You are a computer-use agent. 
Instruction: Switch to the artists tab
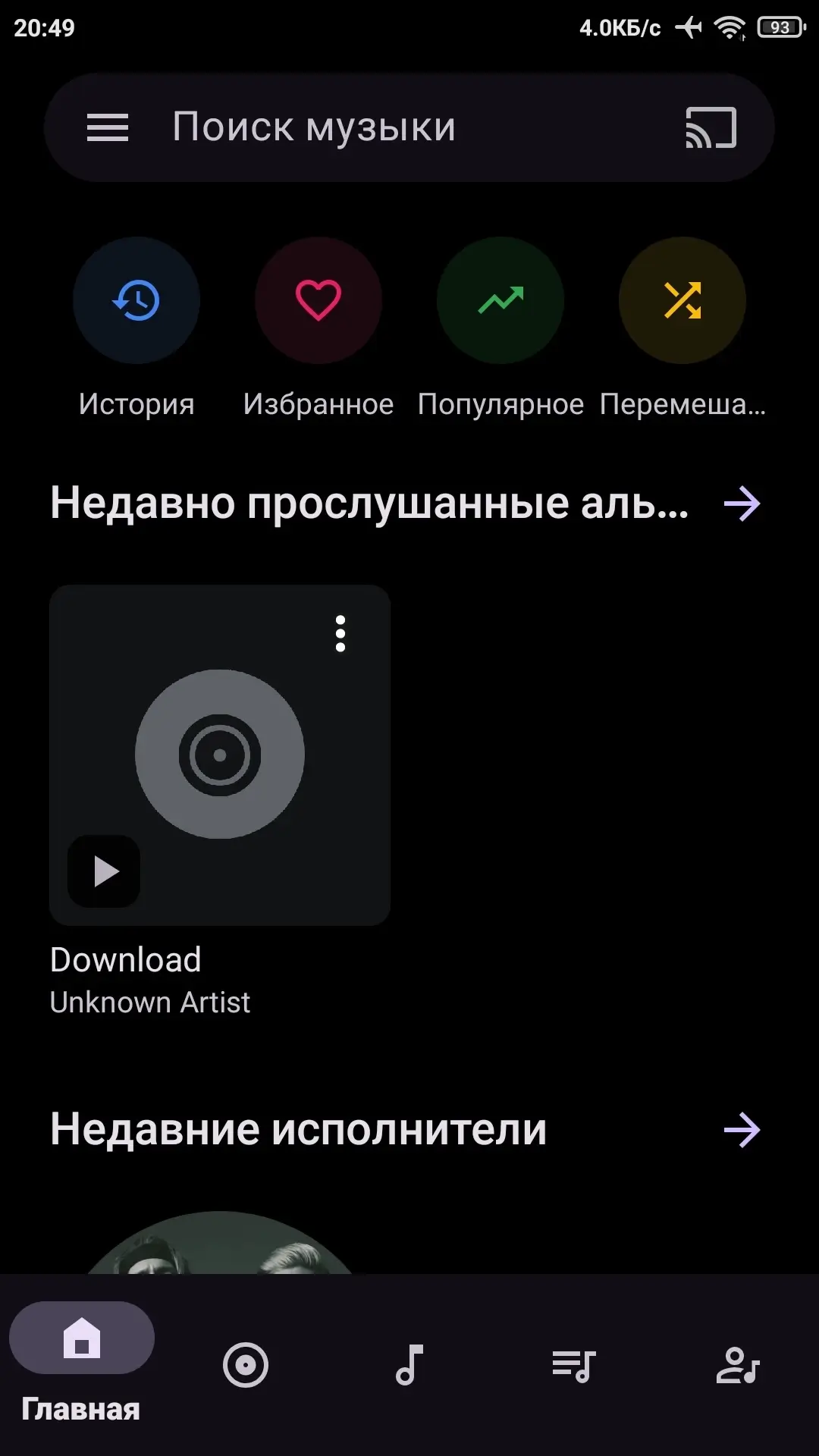coord(737,1365)
